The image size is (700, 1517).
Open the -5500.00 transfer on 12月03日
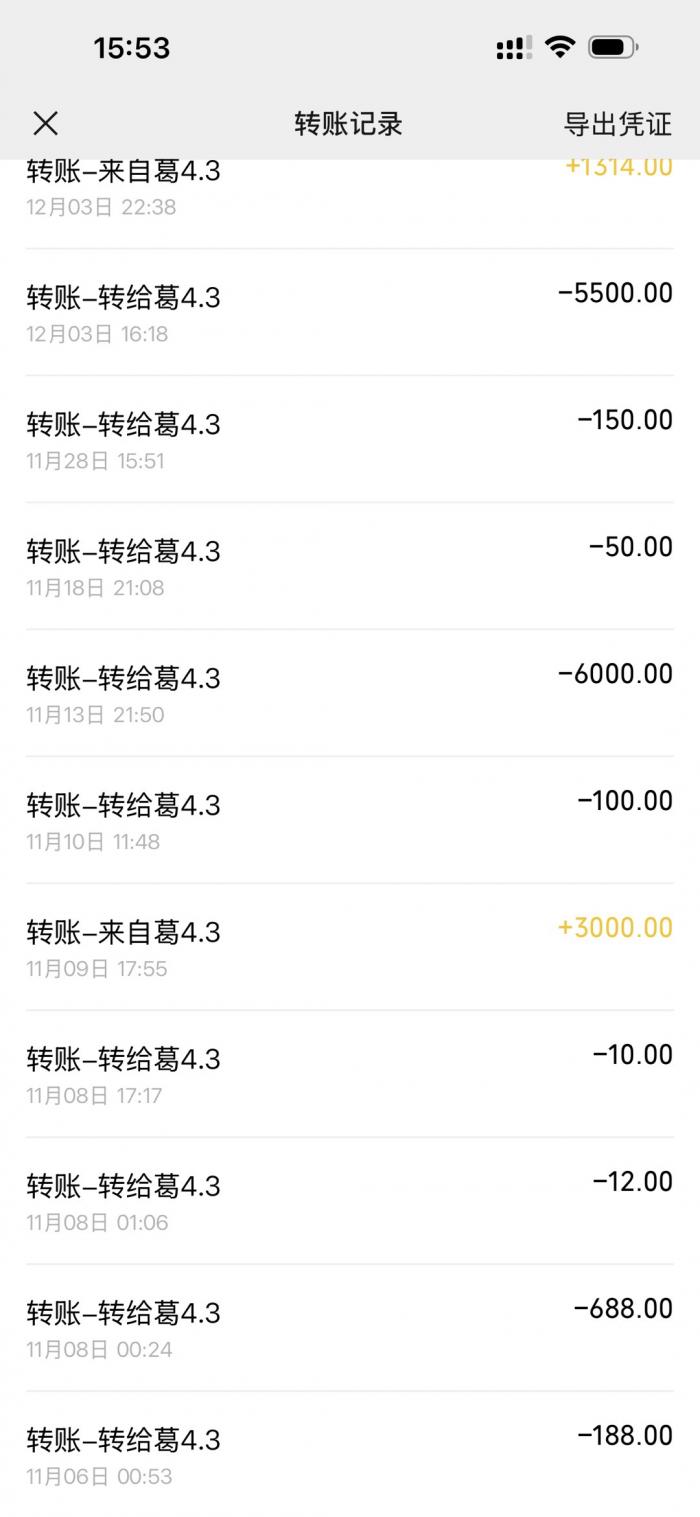point(350,312)
